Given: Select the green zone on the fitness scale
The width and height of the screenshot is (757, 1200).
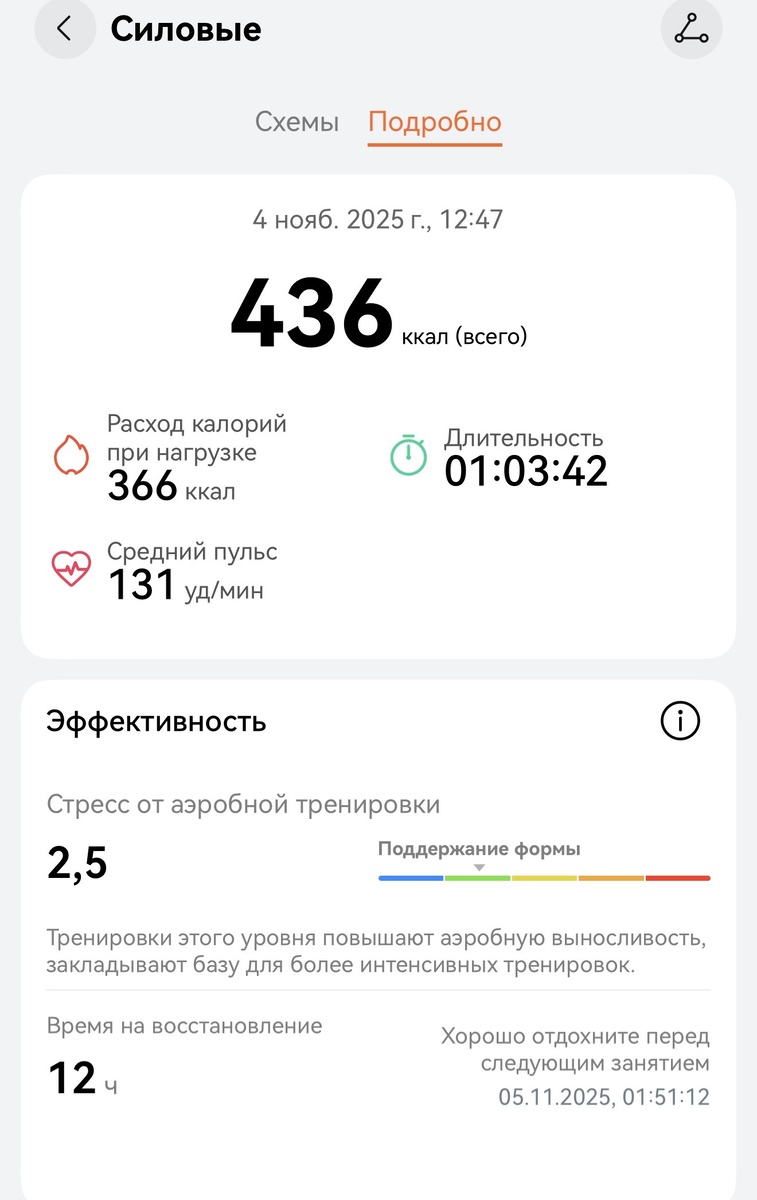Looking at the screenshot, I should pyautogui.click(x=478, y=877).
